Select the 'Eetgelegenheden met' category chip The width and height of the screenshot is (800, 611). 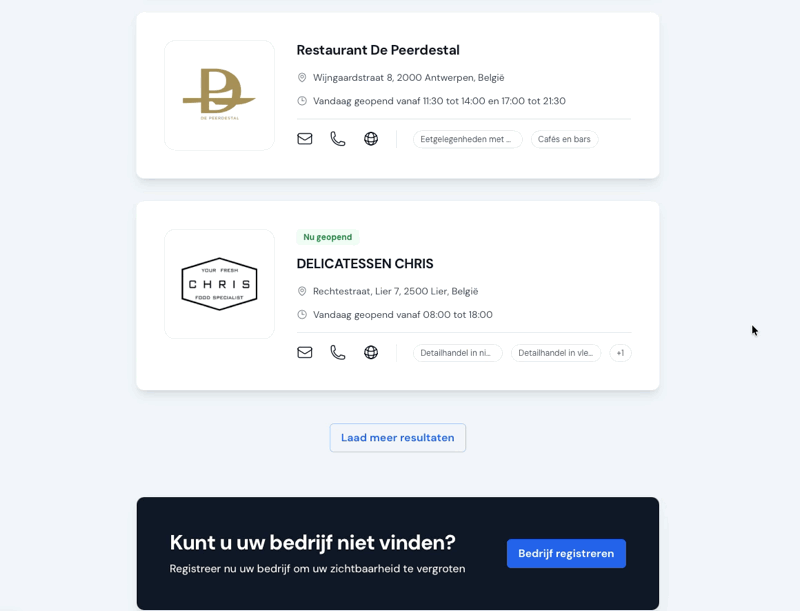click(x=467, y=140)
